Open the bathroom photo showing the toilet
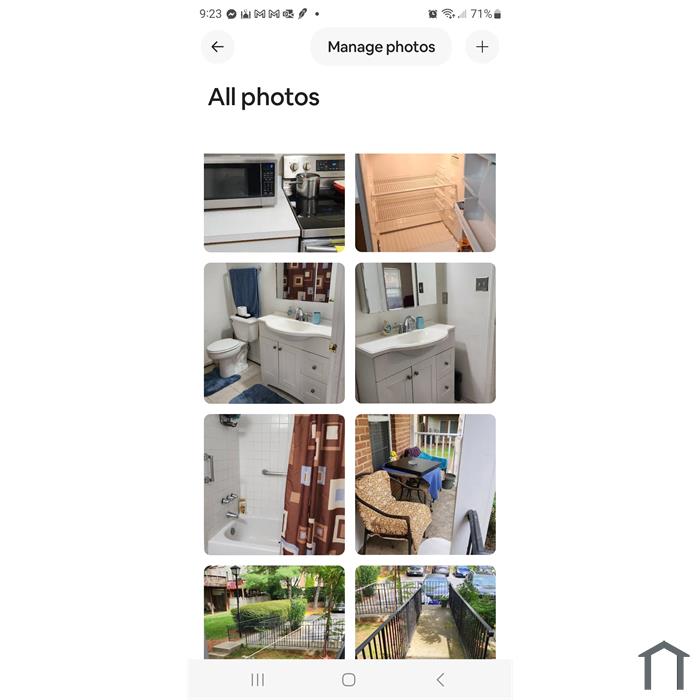The image size is (700, 700). (x=274, y=333)
